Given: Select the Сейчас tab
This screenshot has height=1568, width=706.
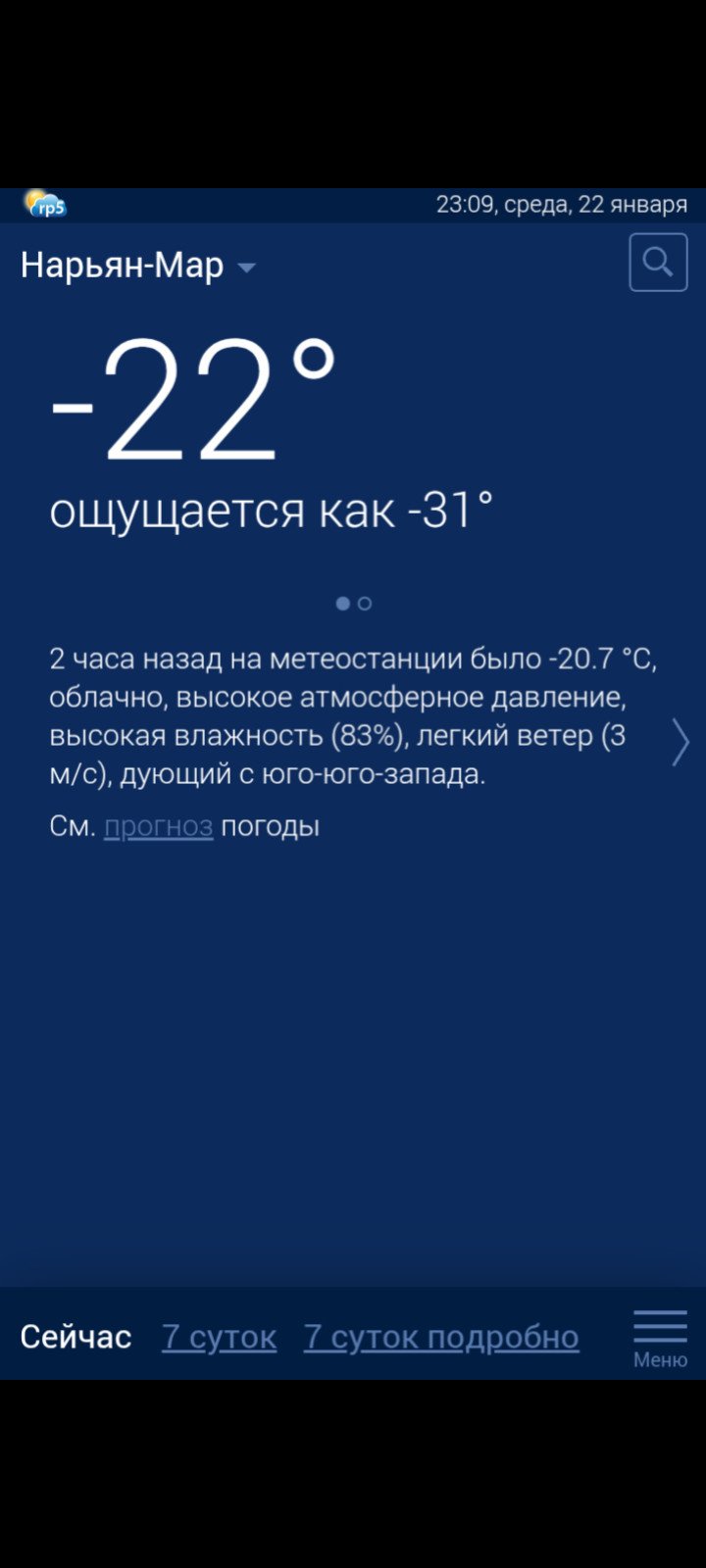Looking at the screenshot, I should (76, 1337).
